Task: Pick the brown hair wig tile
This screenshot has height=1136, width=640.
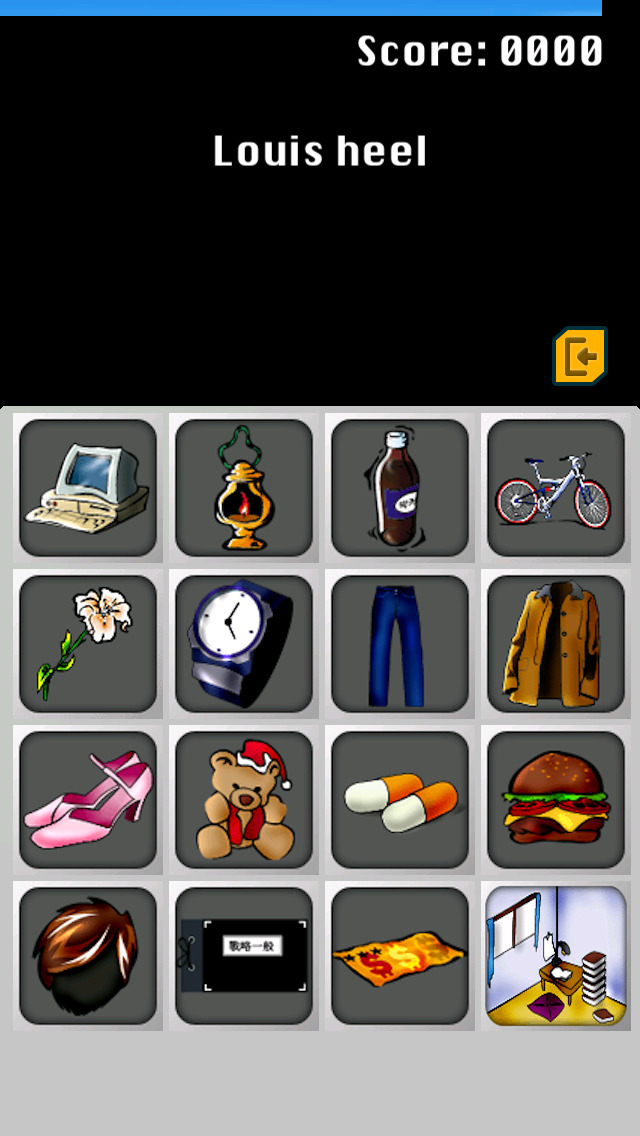Action: [88, 956]
